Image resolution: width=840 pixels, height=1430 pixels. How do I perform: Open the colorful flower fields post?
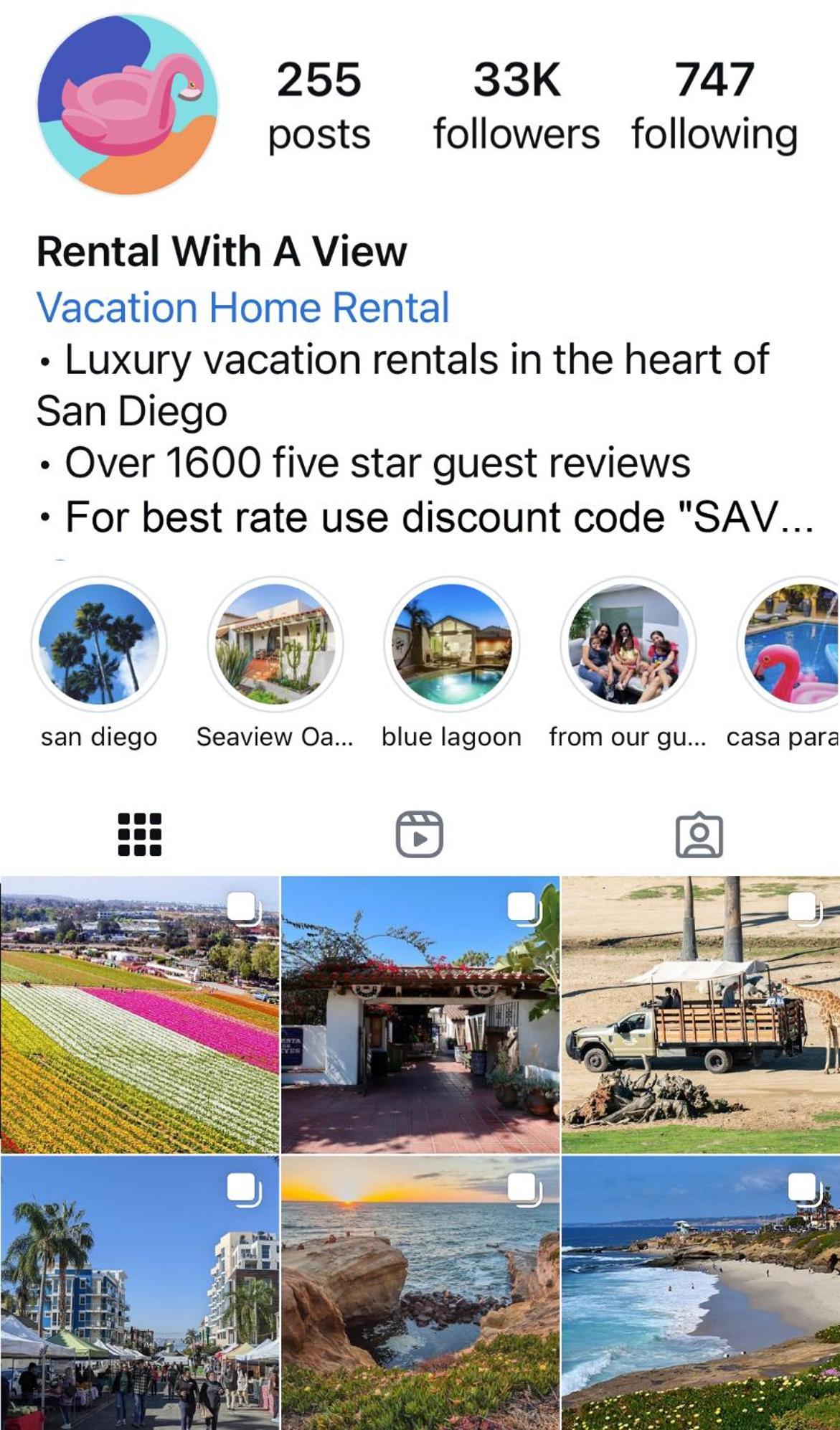139,1015
